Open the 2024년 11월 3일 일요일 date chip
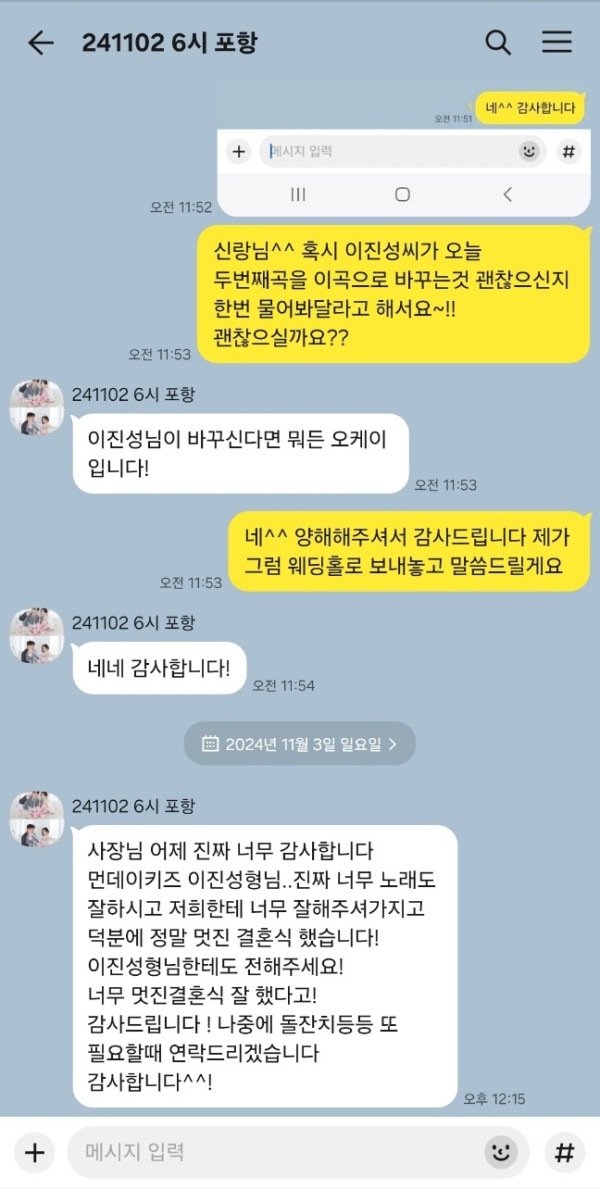Screen dimensions: 600x1189 coord(300,744)
